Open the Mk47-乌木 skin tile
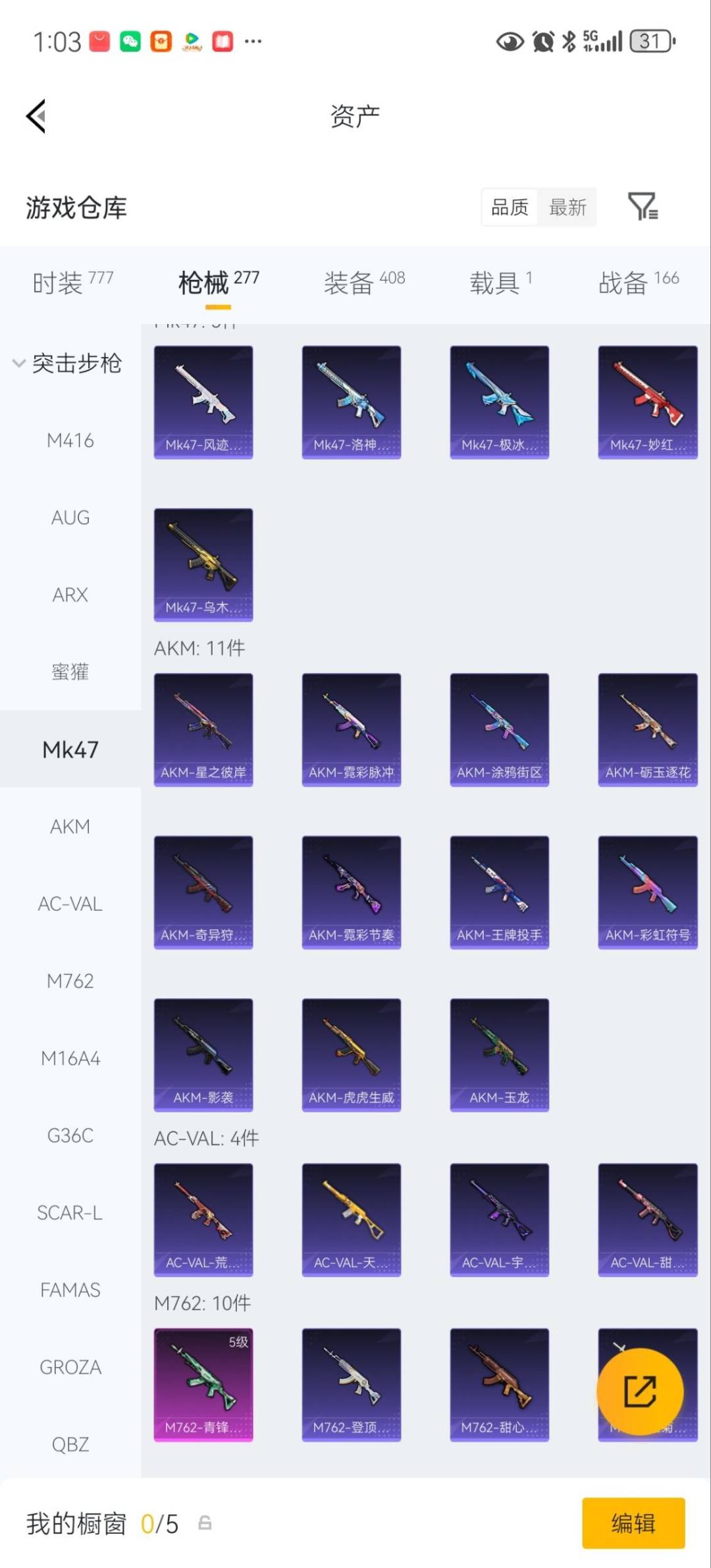The height and width of the screenshot is (1568, 711). click(x=203, y=564)
